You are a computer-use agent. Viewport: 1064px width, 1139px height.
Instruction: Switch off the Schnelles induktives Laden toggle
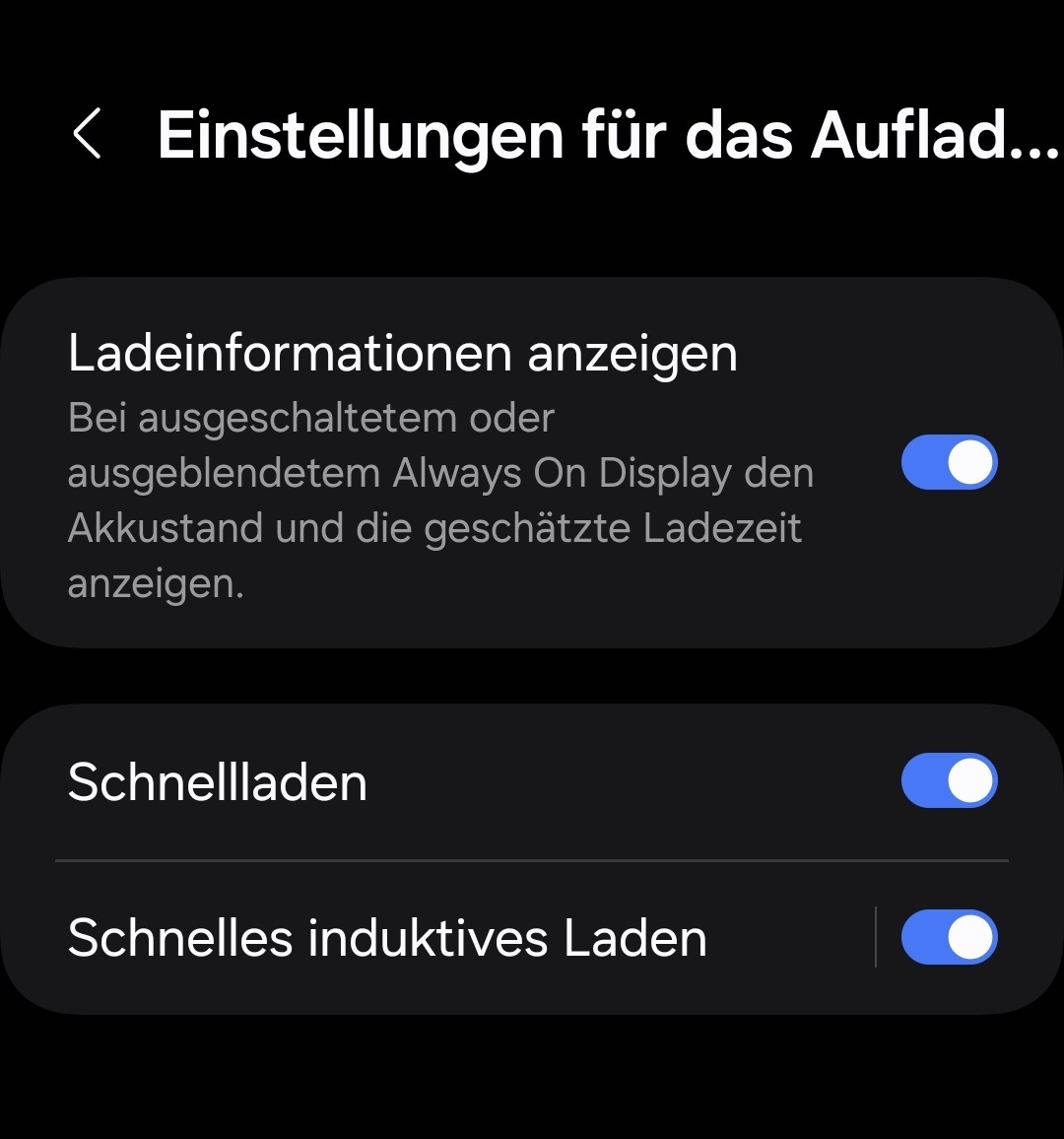coord(949,937)
